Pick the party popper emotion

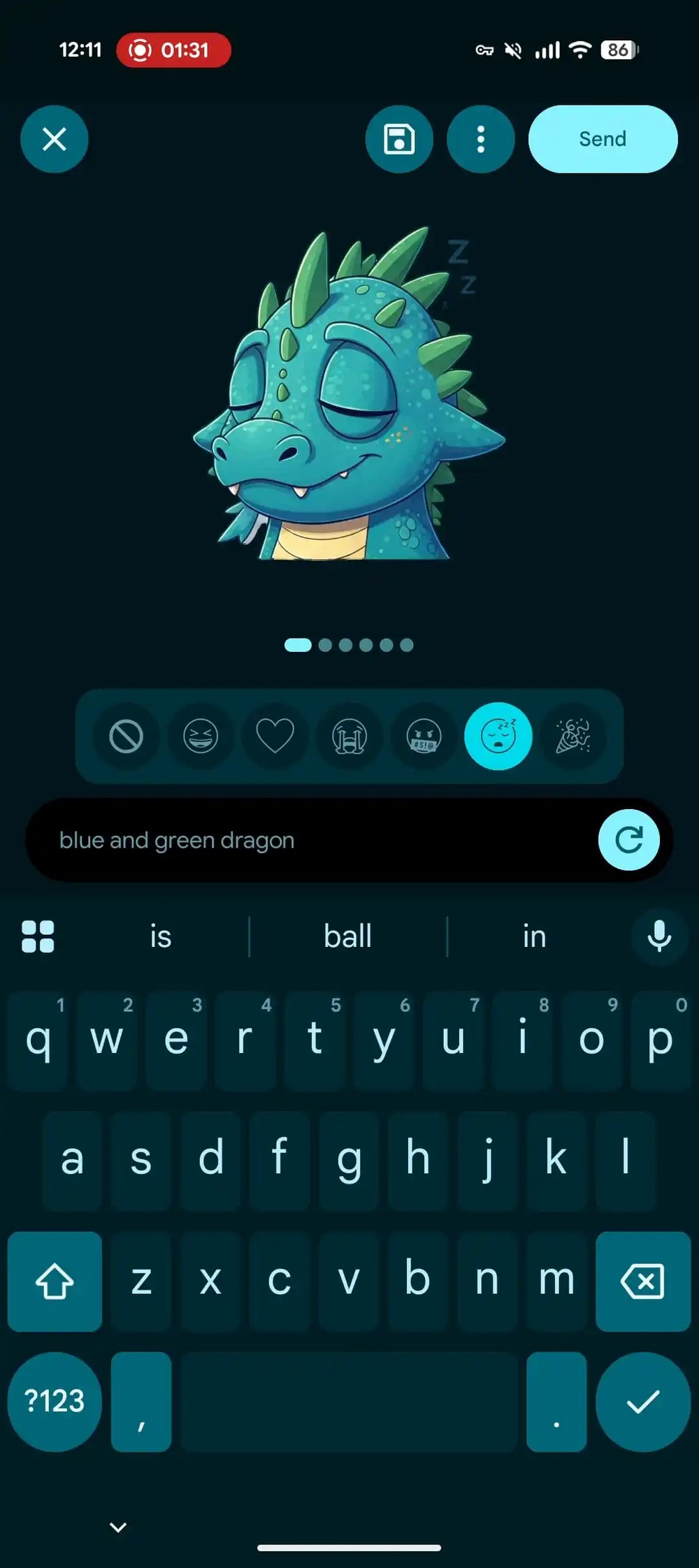(572, 736)
